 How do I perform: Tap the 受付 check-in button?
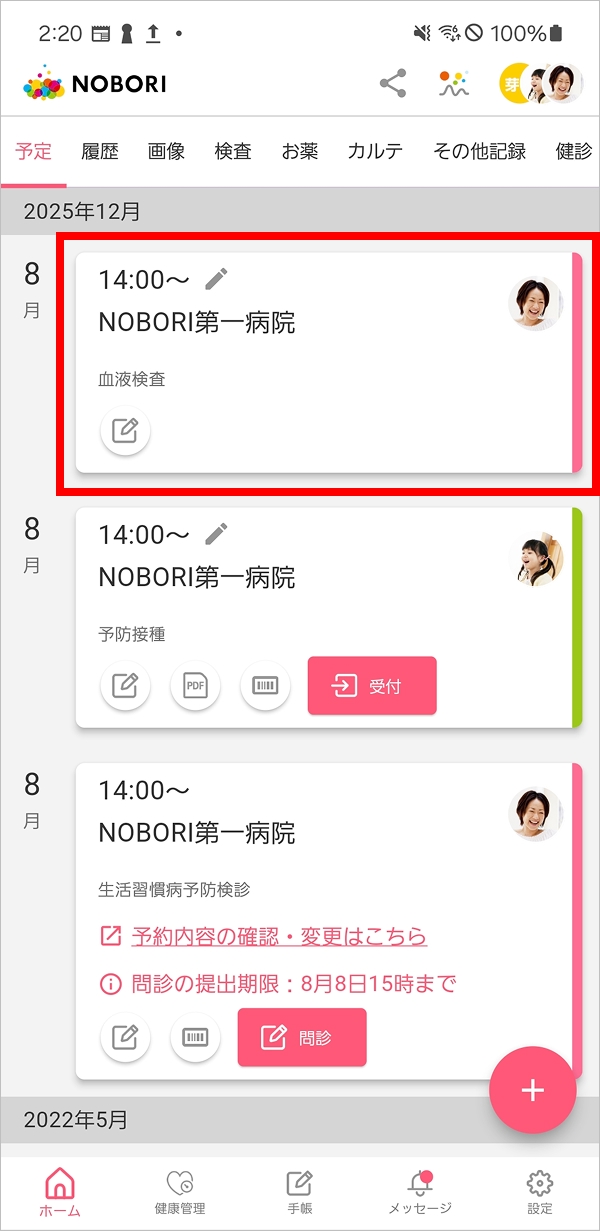coord(372,686)
